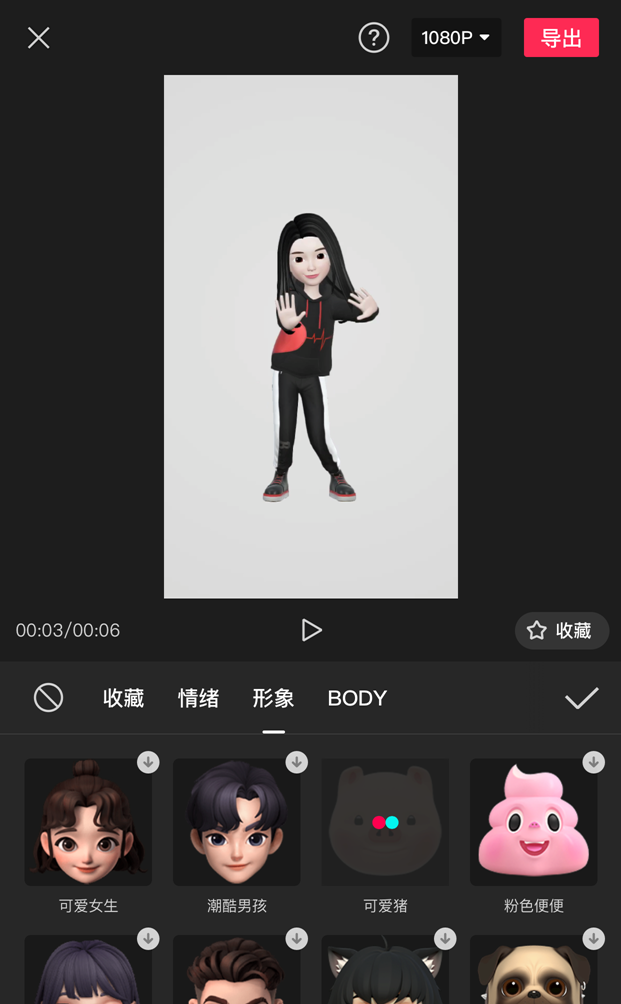Confirm with the checkmark icon
This screenshot has width=621, height=1004.
[x=581, y=698]
